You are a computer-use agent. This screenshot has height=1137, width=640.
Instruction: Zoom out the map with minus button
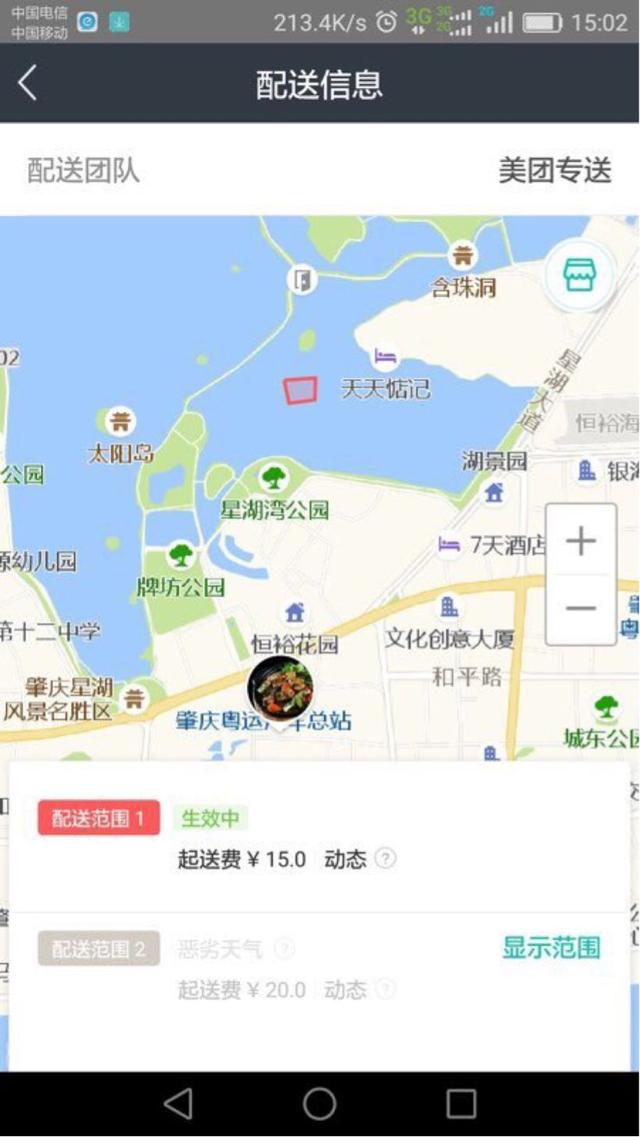click(580, 608)
